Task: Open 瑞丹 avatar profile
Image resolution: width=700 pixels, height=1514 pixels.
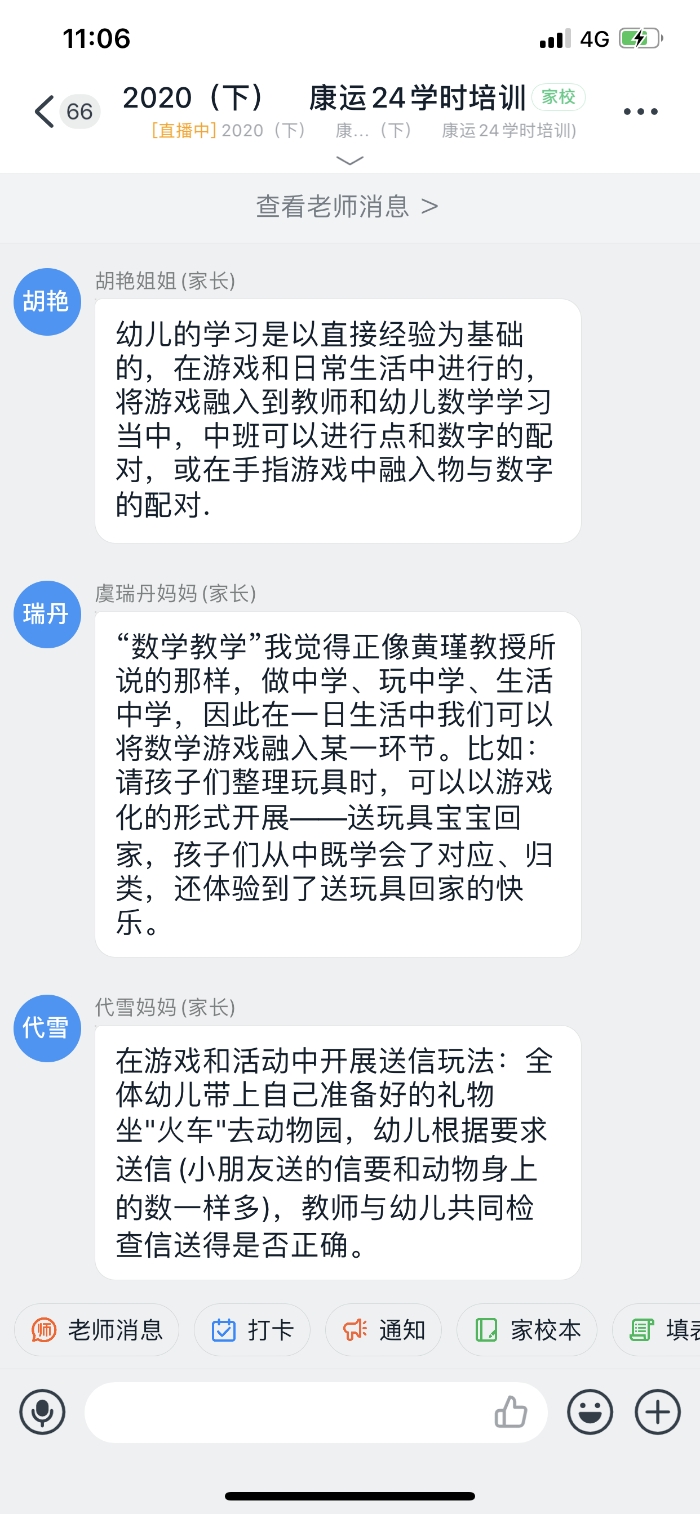Action: (46, 614)
